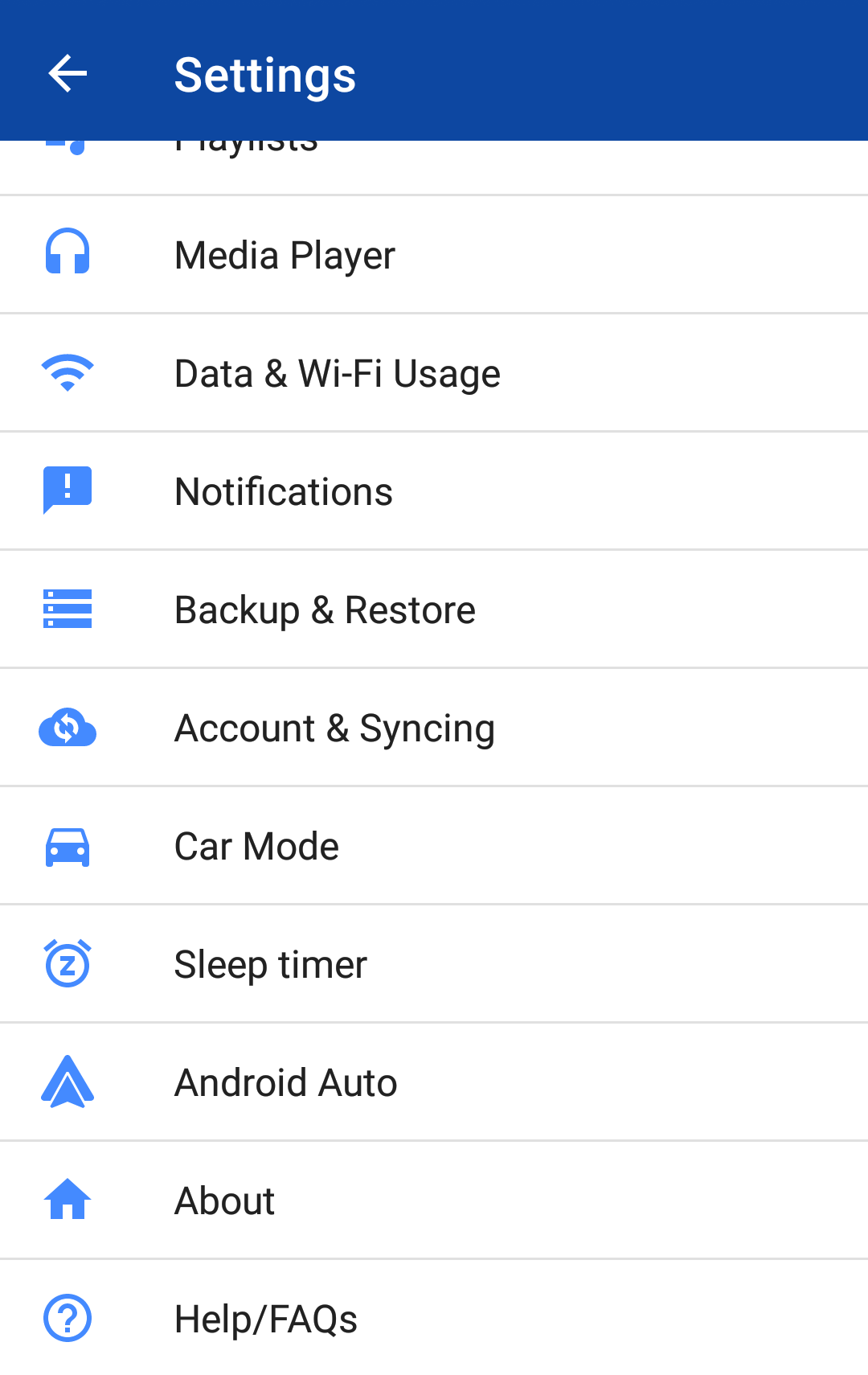The image size is (868, 1375).
Task: Click the About home icon
Action: [x=68, y=1200]
